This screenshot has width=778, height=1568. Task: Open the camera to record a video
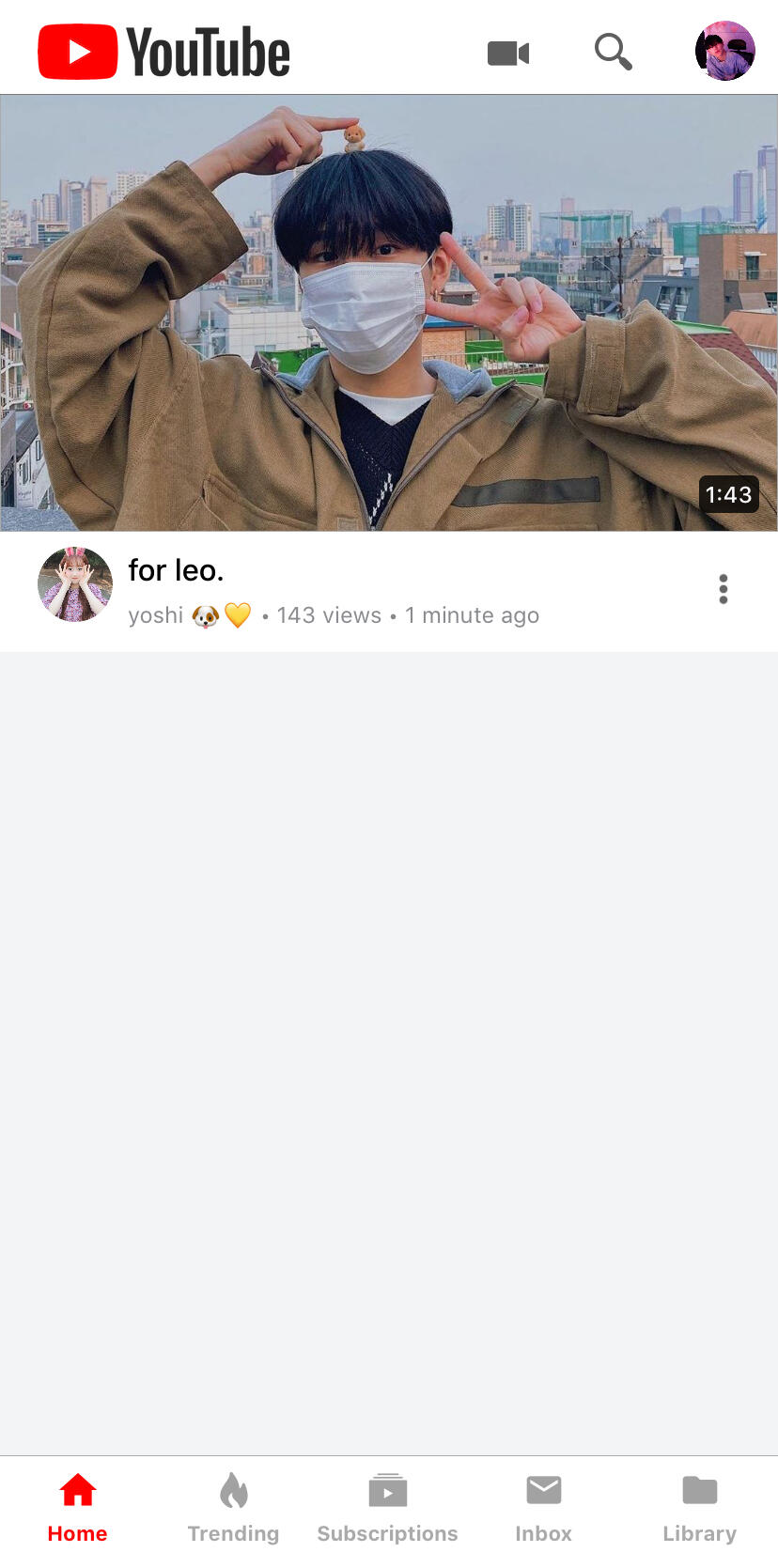click(508, 54)
